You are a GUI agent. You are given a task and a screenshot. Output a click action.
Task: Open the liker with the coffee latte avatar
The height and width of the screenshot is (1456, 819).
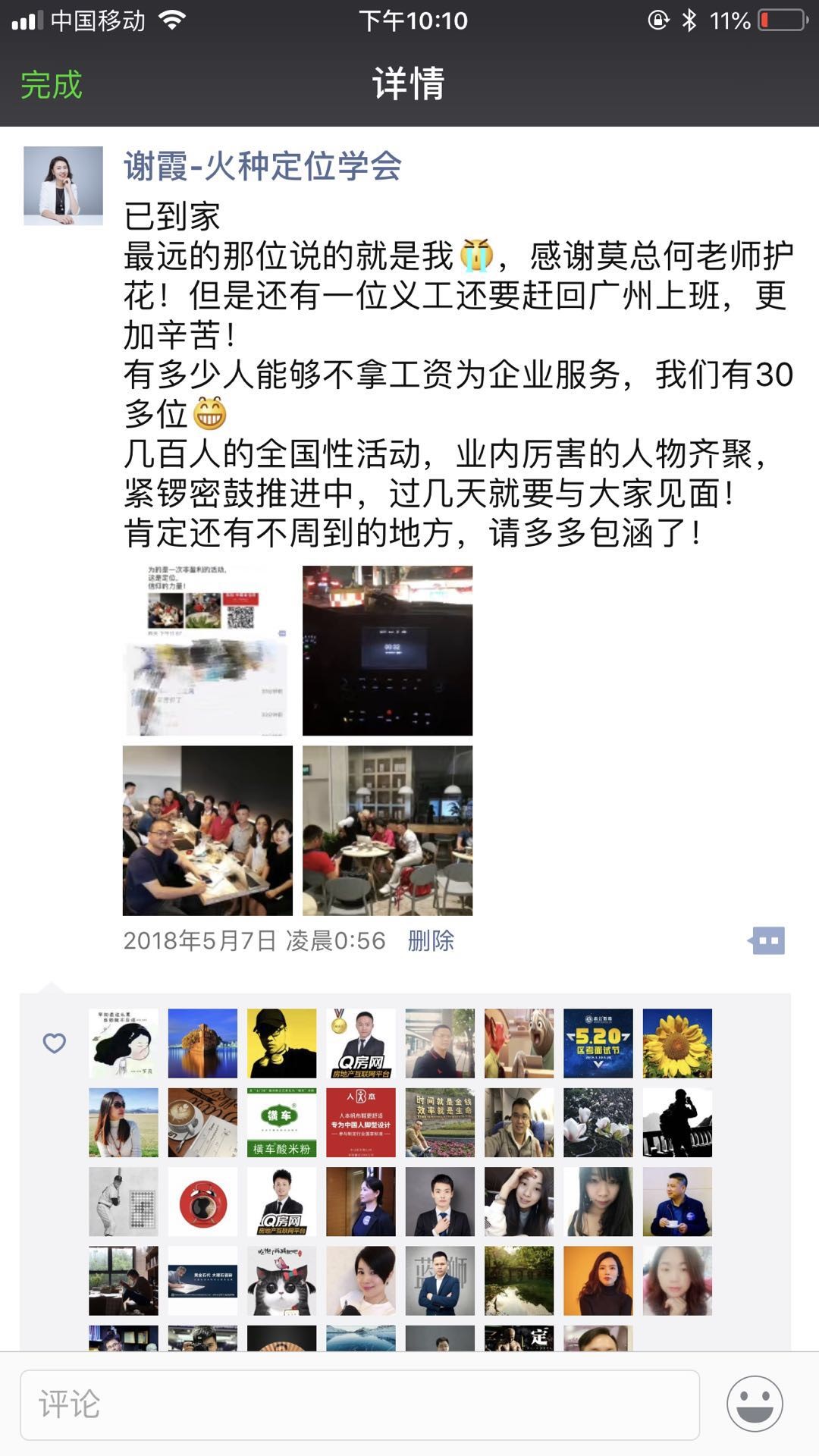point(202,1122)
